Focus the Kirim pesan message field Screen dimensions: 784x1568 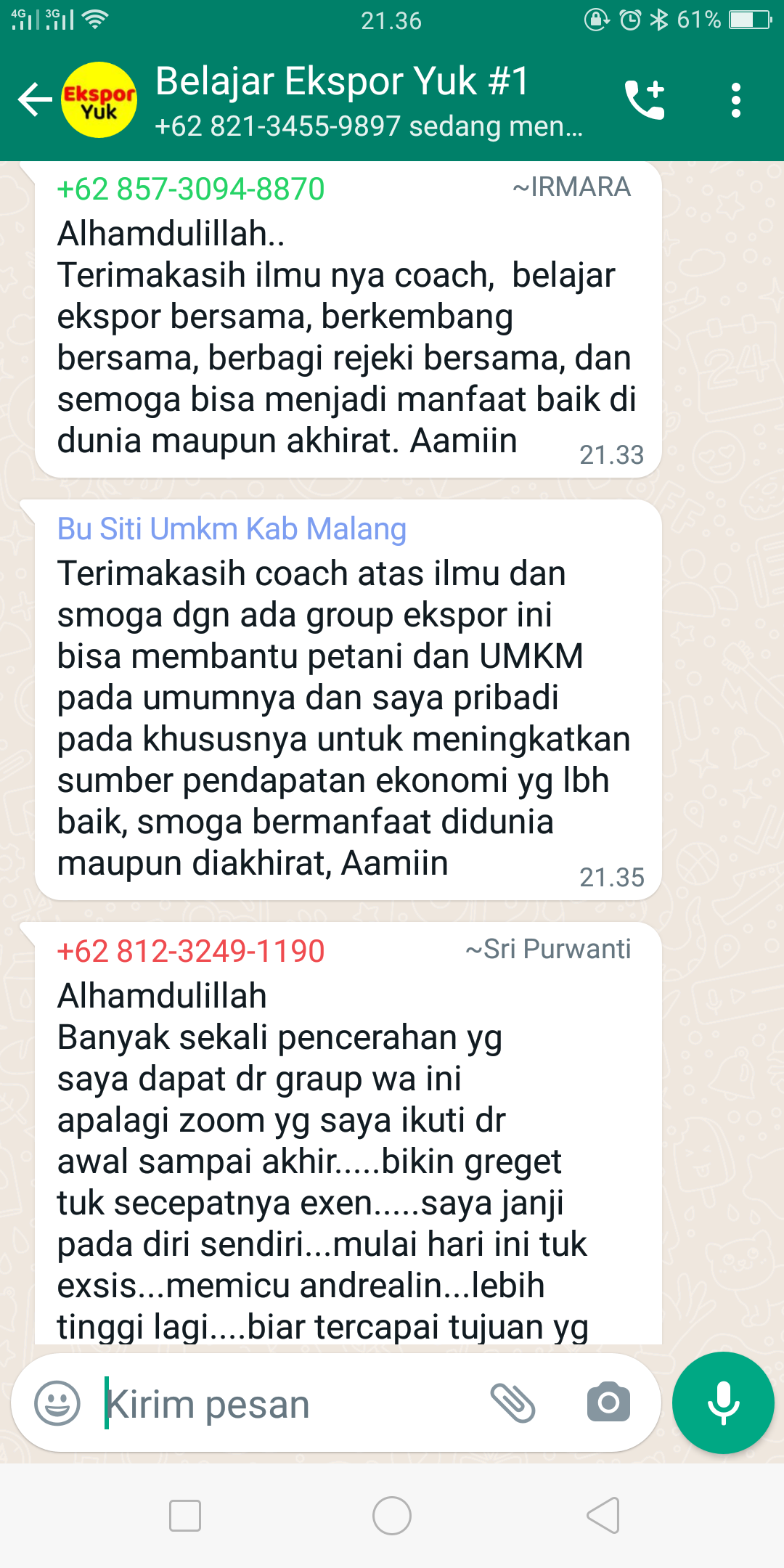coord(290,1404)
